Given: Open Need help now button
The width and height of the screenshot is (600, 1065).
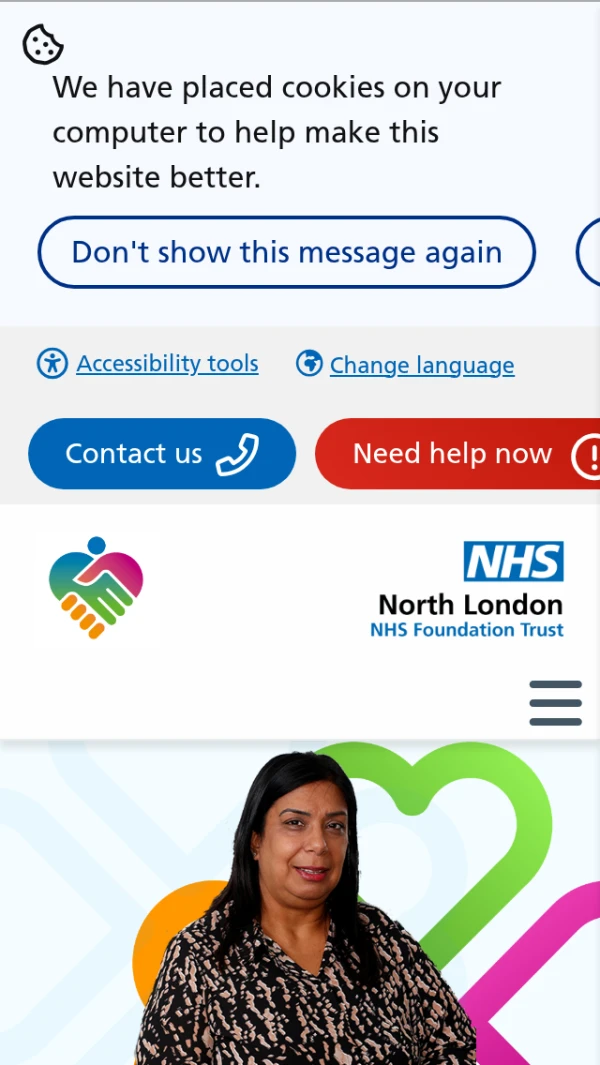Looking at the screenshot, I should point(457,454).
